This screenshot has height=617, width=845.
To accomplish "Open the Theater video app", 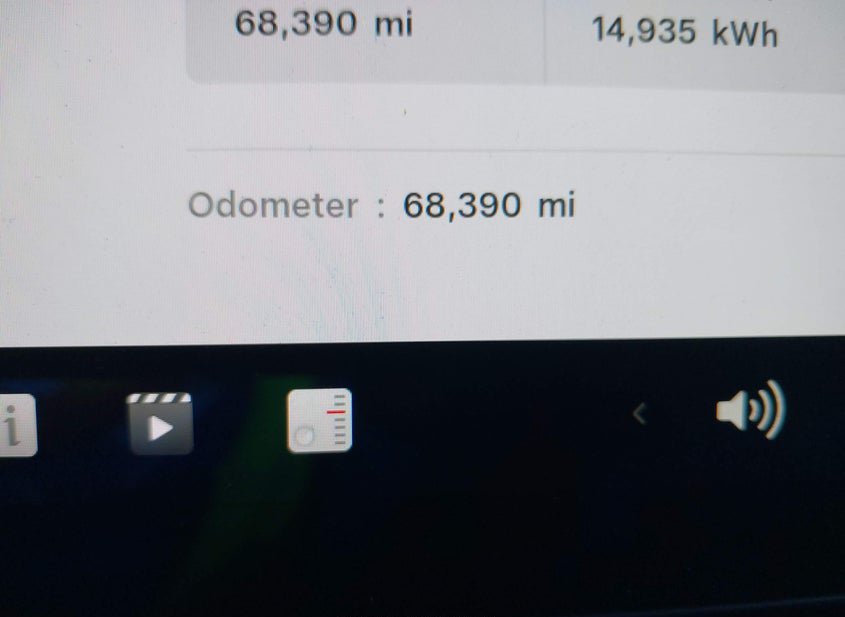I will coord(160,424).
